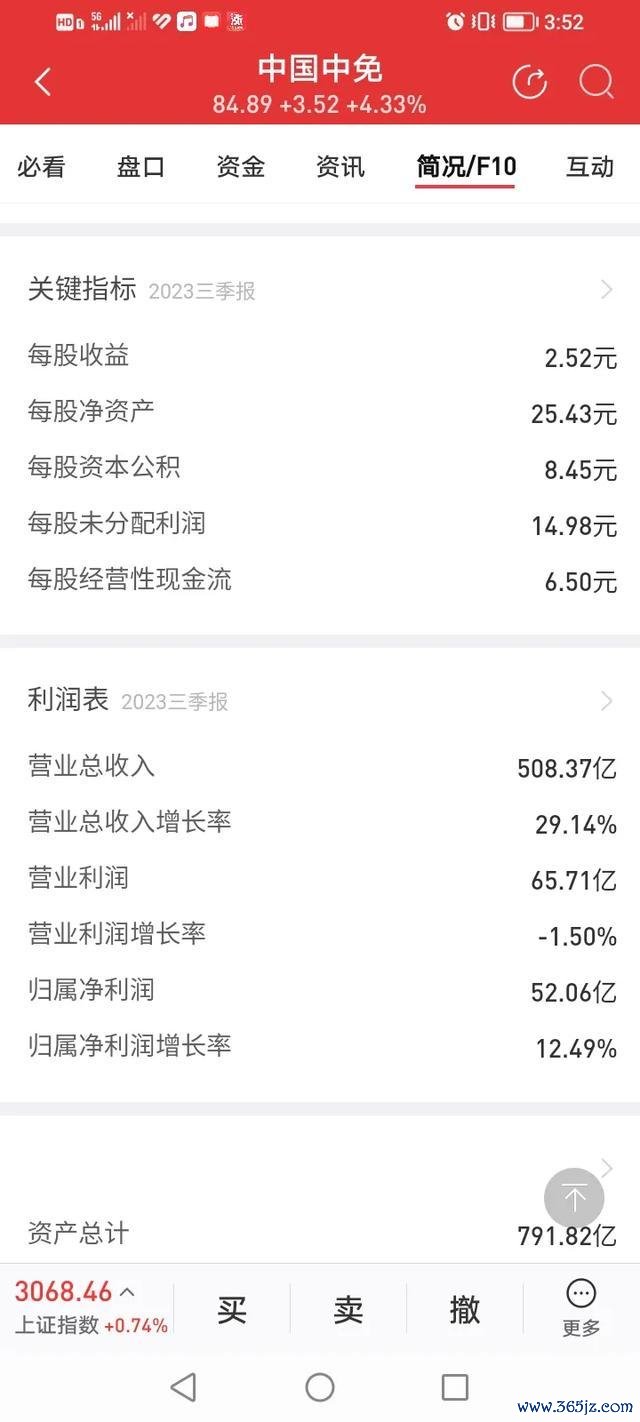This screenshot has width=640, height=1422.
Task: Switch to the 互动 tab
Action: click(590, 167)
